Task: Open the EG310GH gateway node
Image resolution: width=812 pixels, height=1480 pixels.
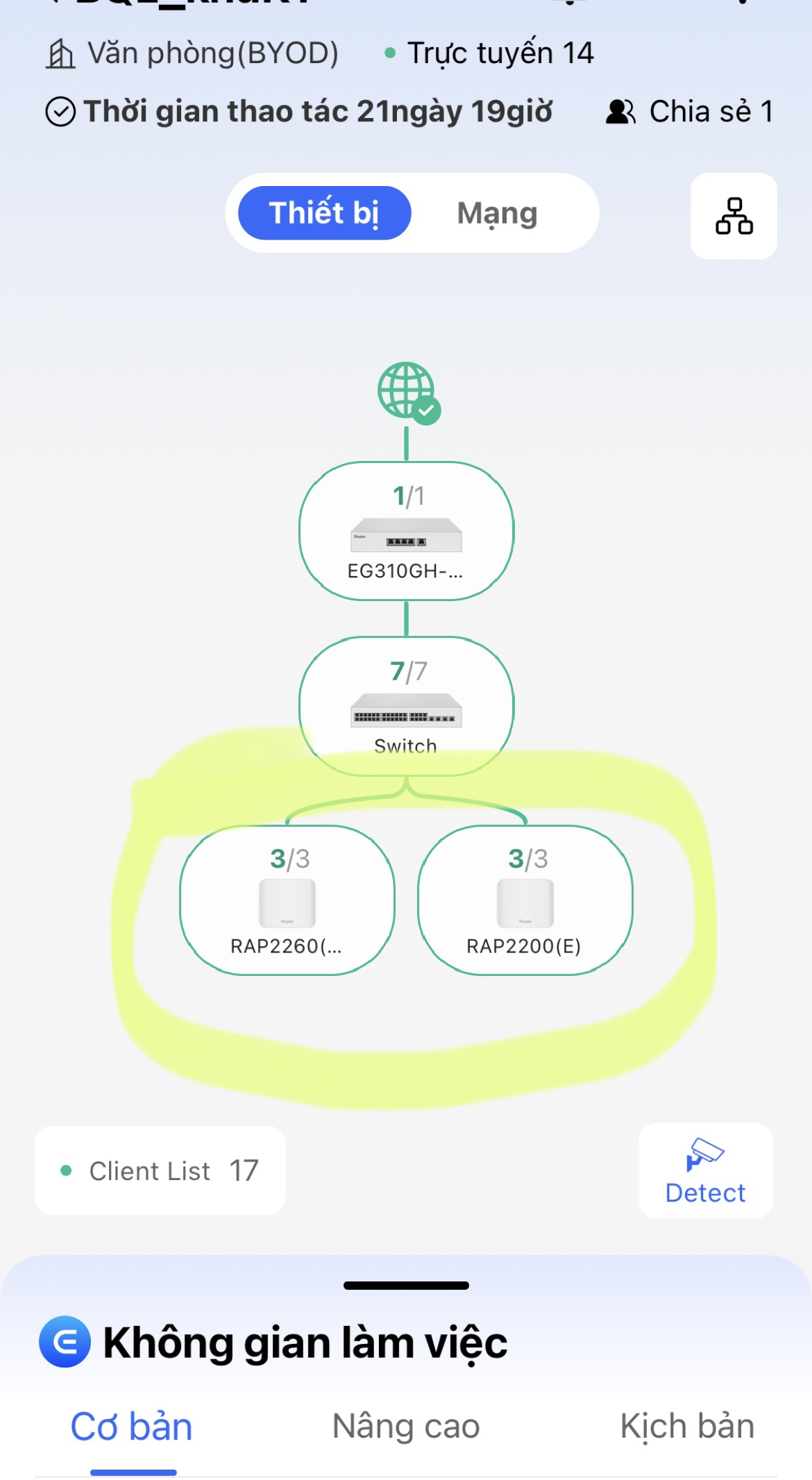Action: [406, 532]
